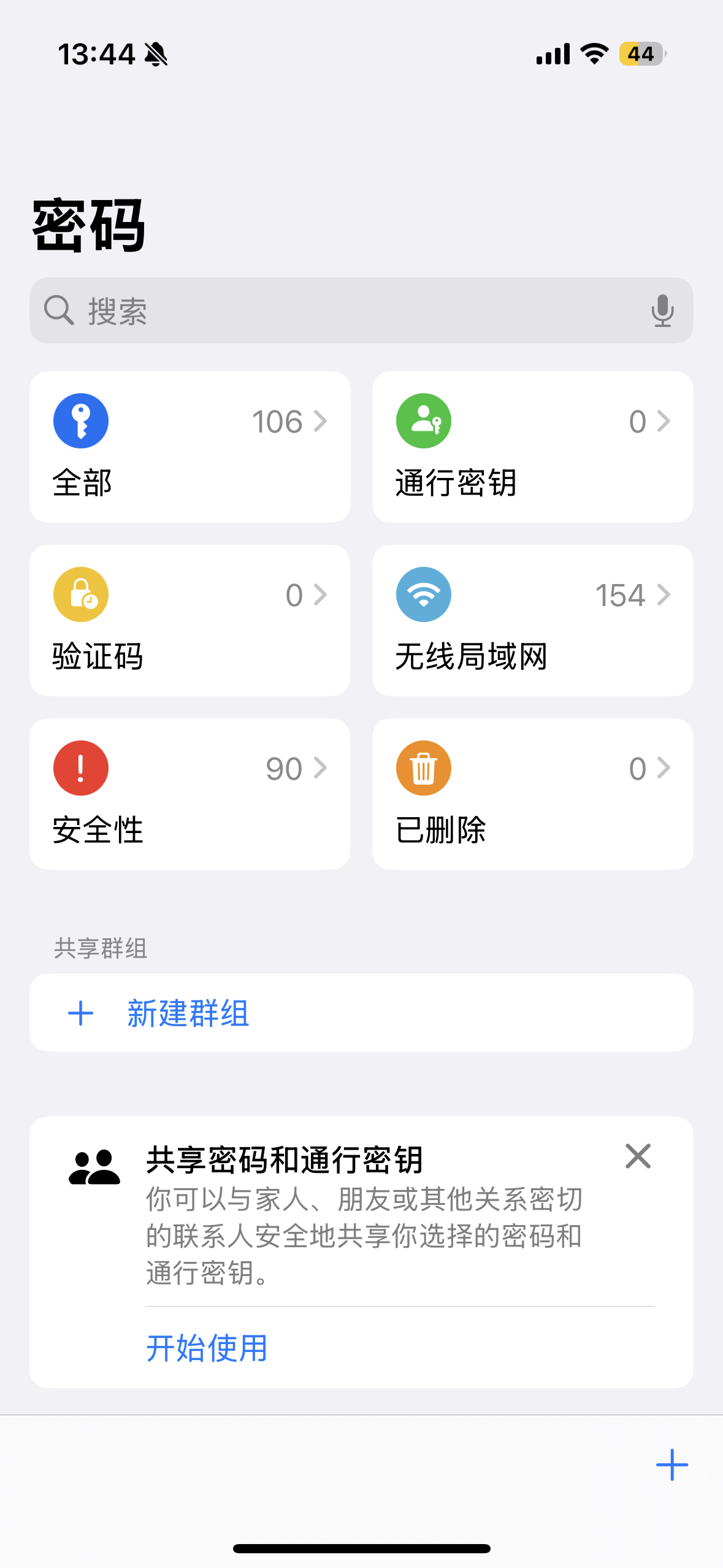The width and height of the screenshot is (723, 1568).
Task: Open the 全部 passwords card
Action: pos(190,447)
